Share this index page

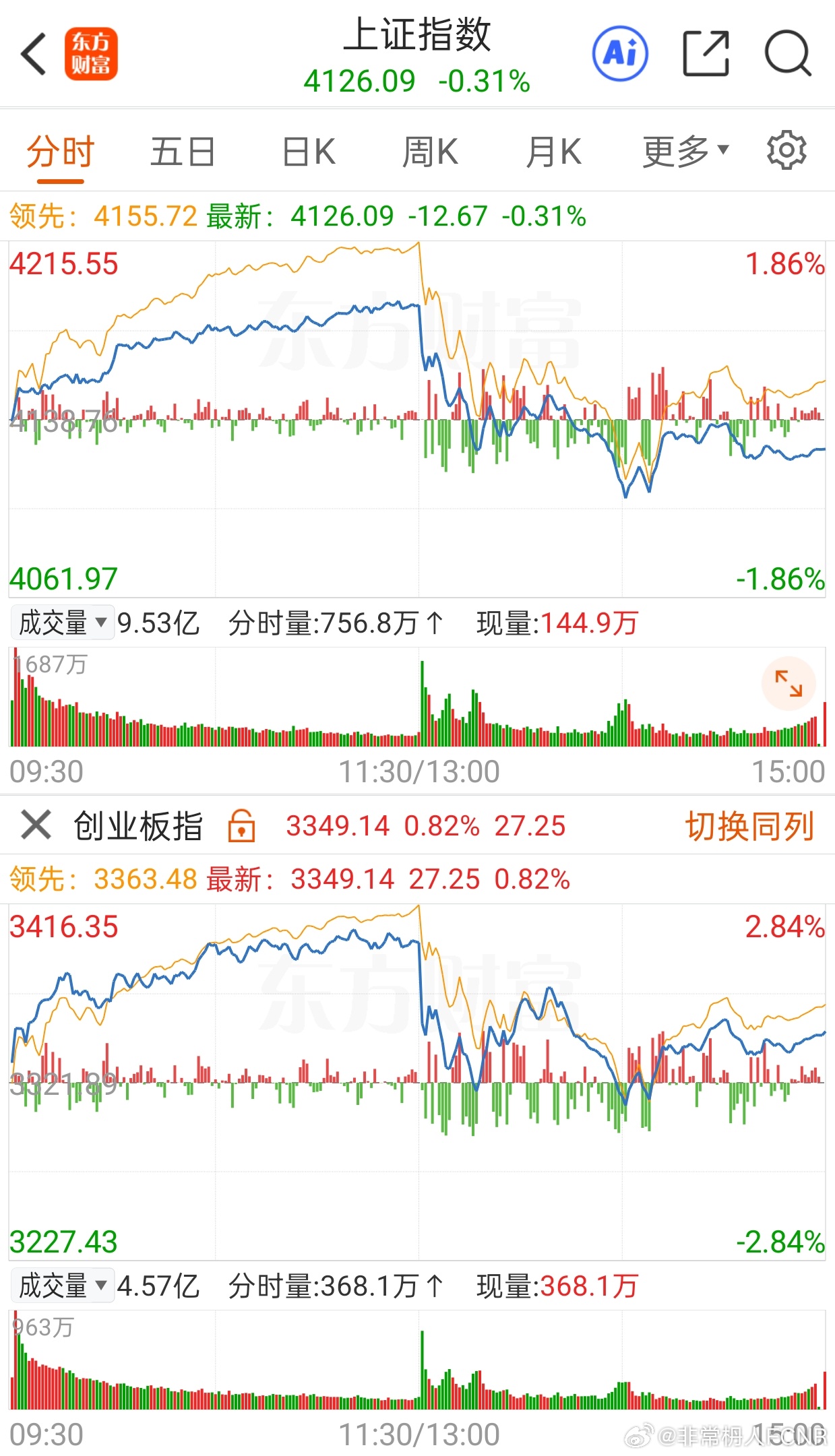(x=706, y=53)
